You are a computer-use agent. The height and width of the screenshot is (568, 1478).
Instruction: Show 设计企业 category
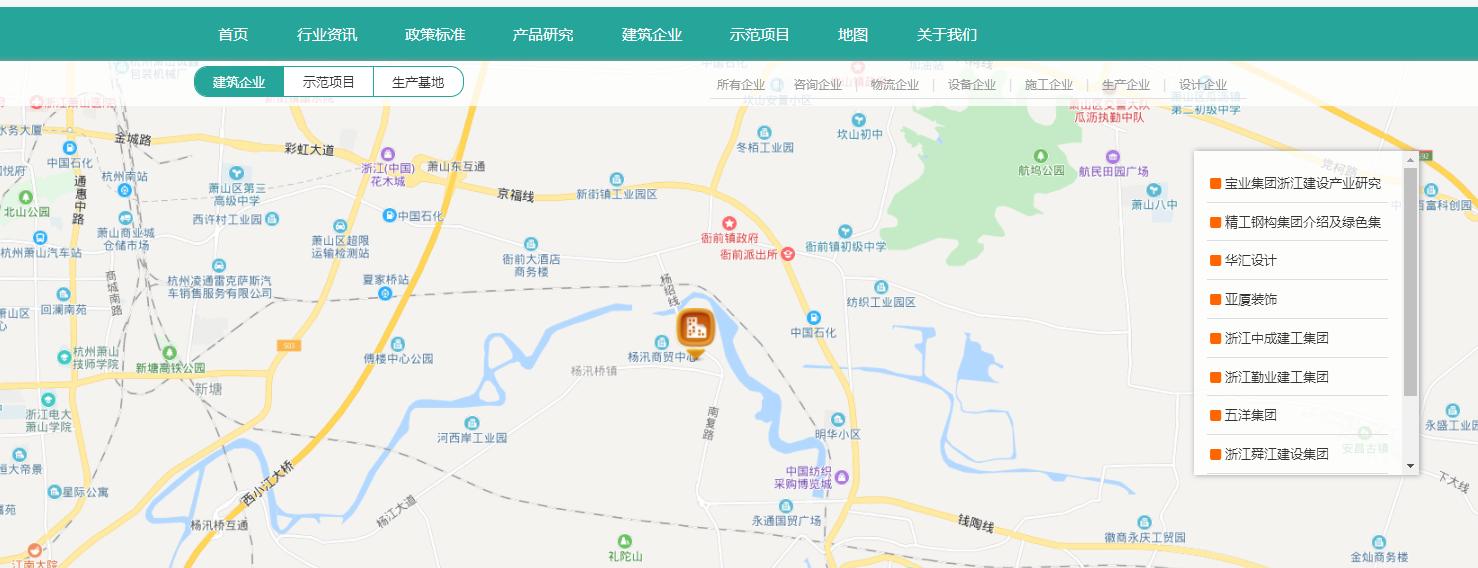pyautogui.click(x=1203, y=85)
